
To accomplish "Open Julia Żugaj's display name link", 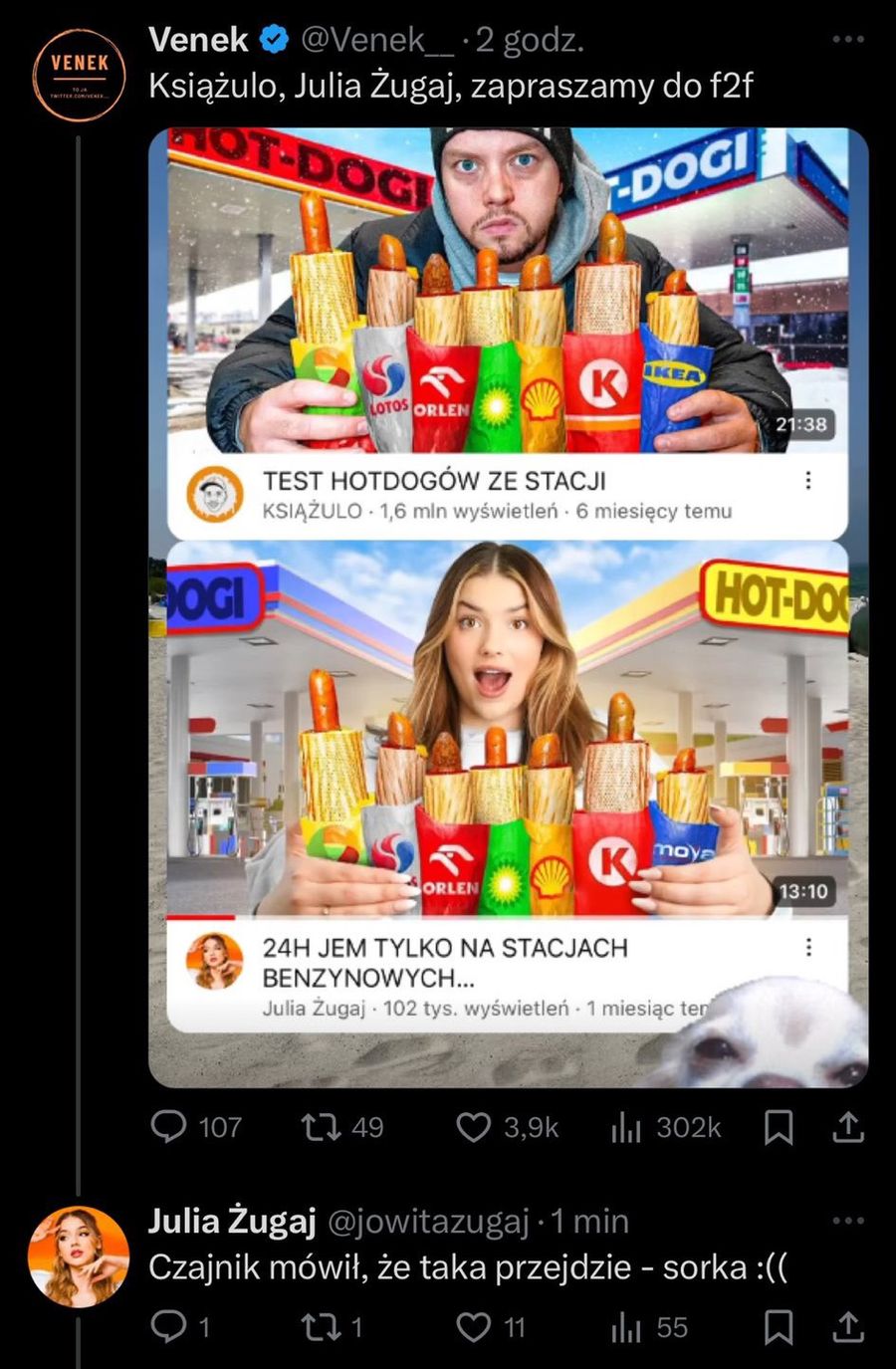I will coord(232,1221).
